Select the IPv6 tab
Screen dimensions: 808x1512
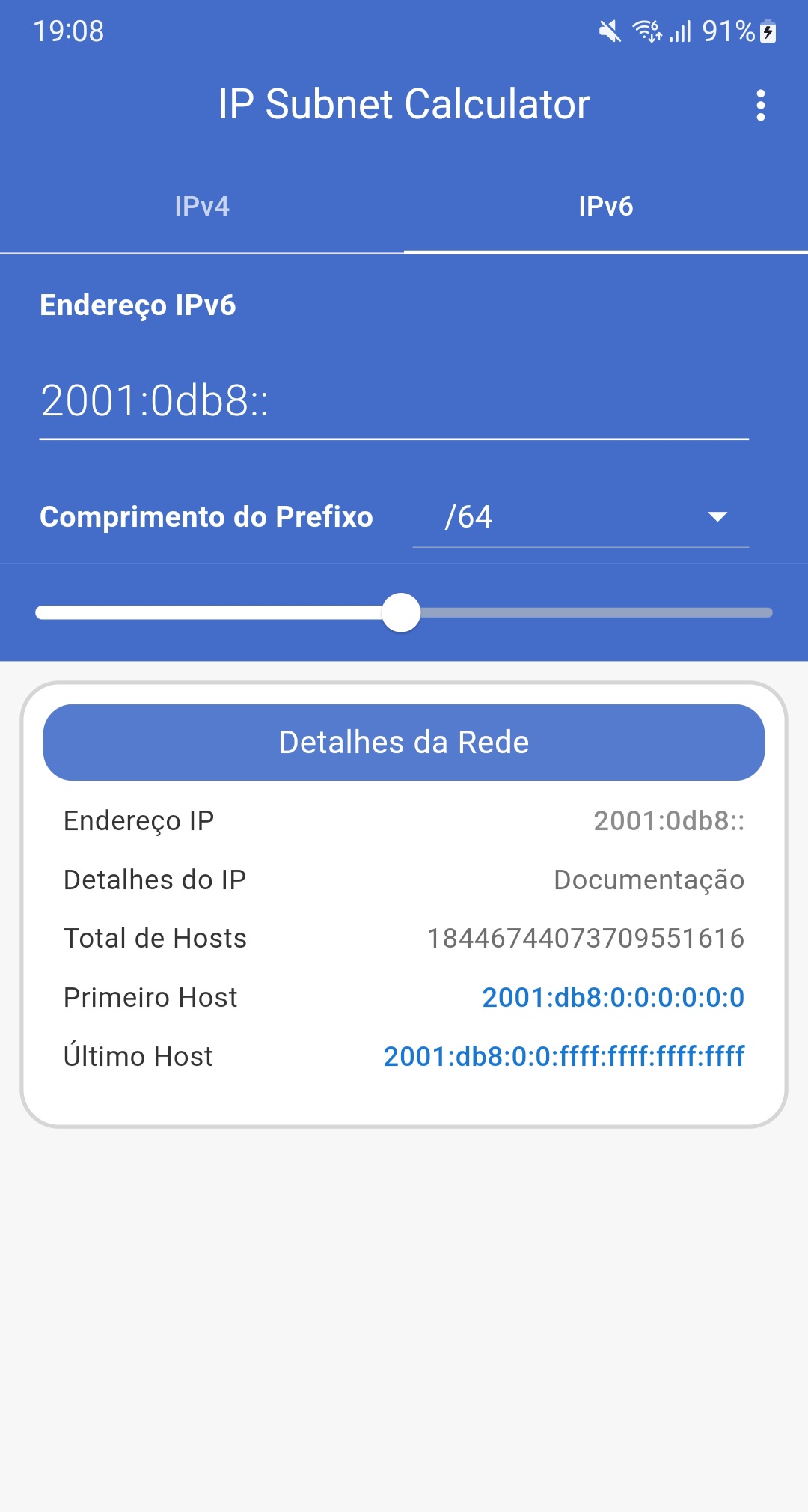(605, 207)
